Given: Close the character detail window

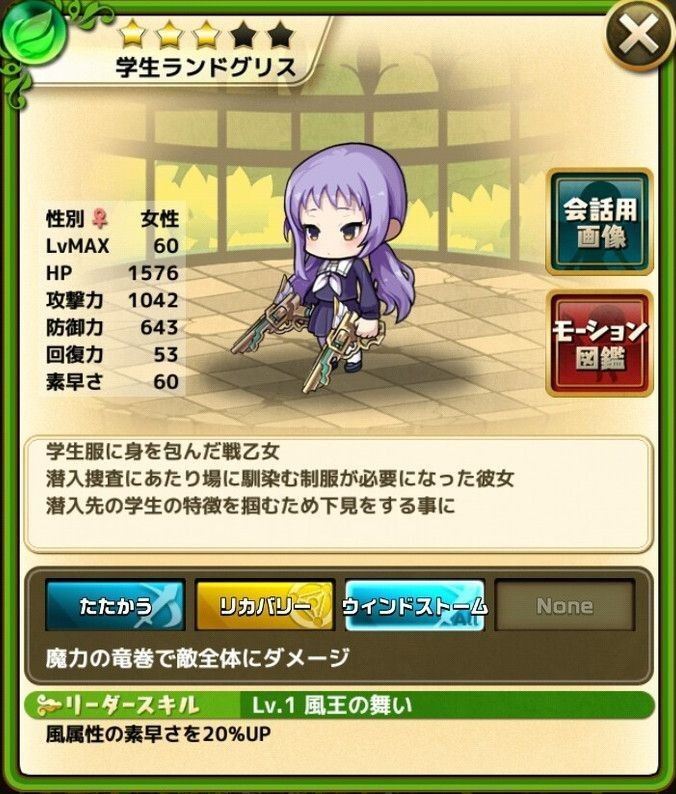Looking at the screenshot, I should [x=640, y=37].
